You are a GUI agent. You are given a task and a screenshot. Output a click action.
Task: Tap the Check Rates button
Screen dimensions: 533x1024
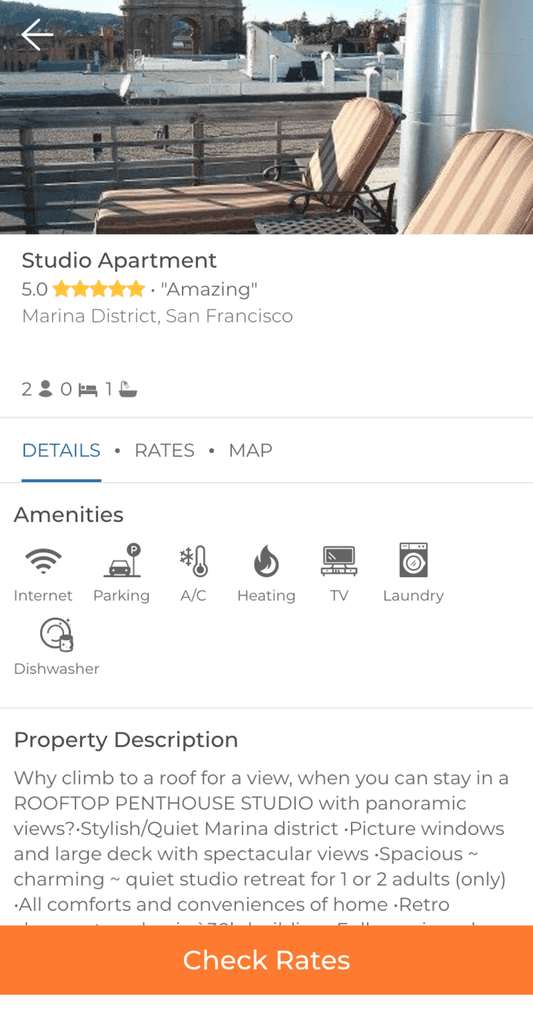click(266, 960)
